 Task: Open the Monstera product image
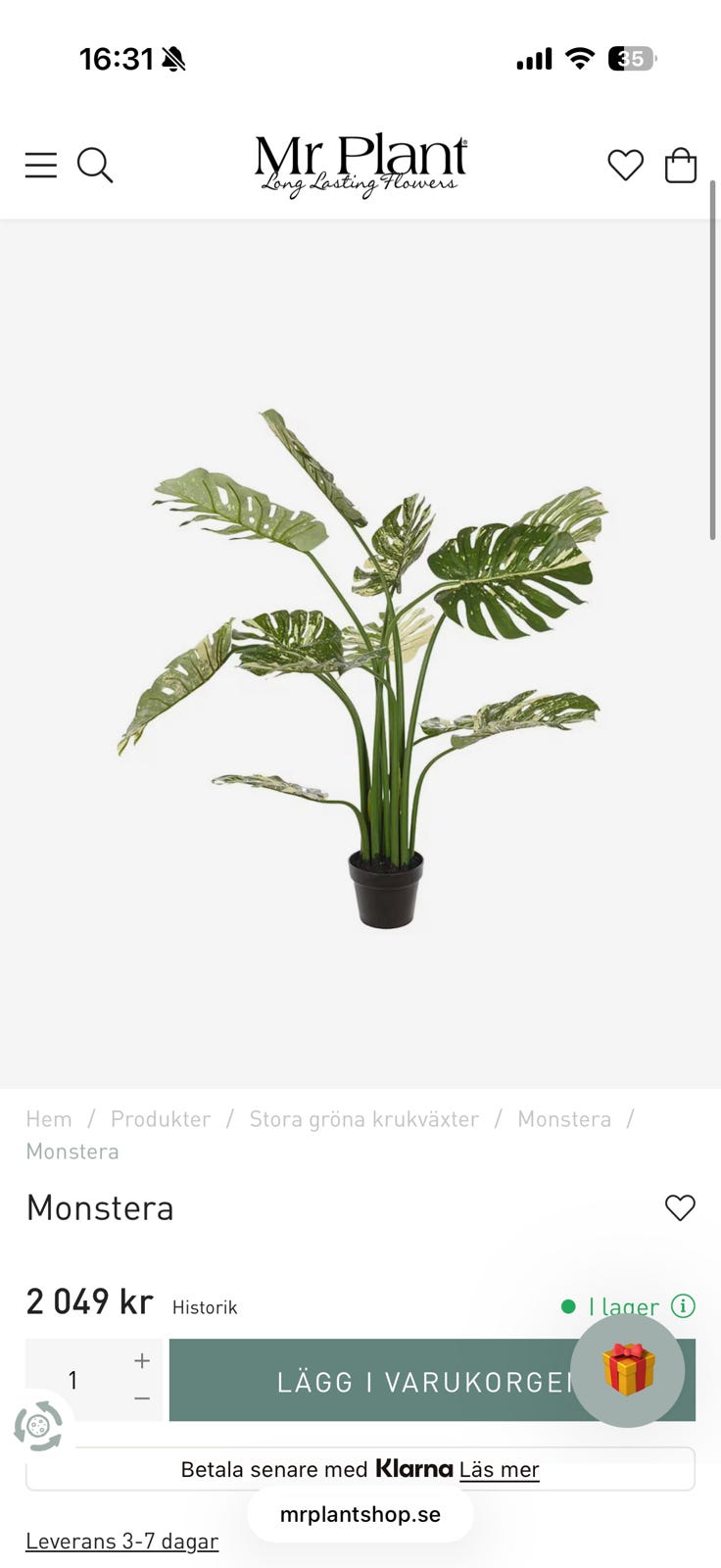360,666
